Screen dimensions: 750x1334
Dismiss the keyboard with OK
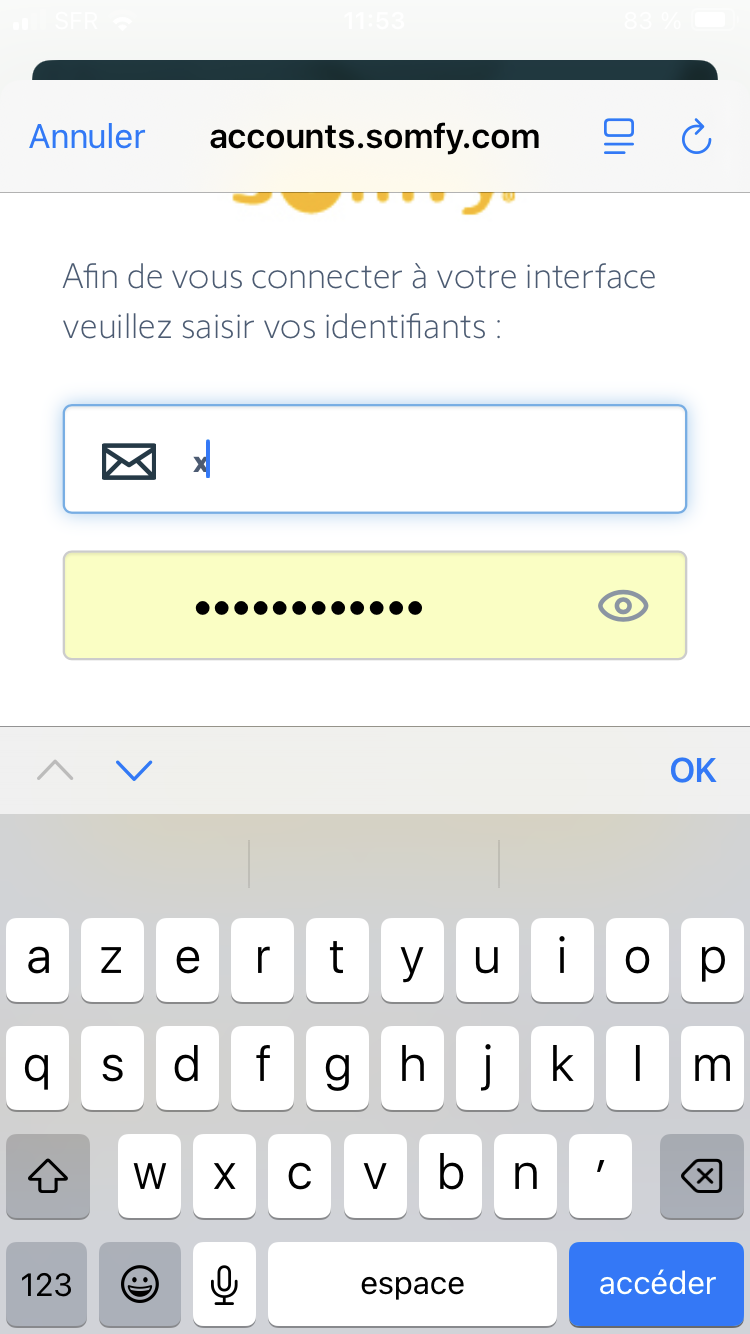click(693, 770)
